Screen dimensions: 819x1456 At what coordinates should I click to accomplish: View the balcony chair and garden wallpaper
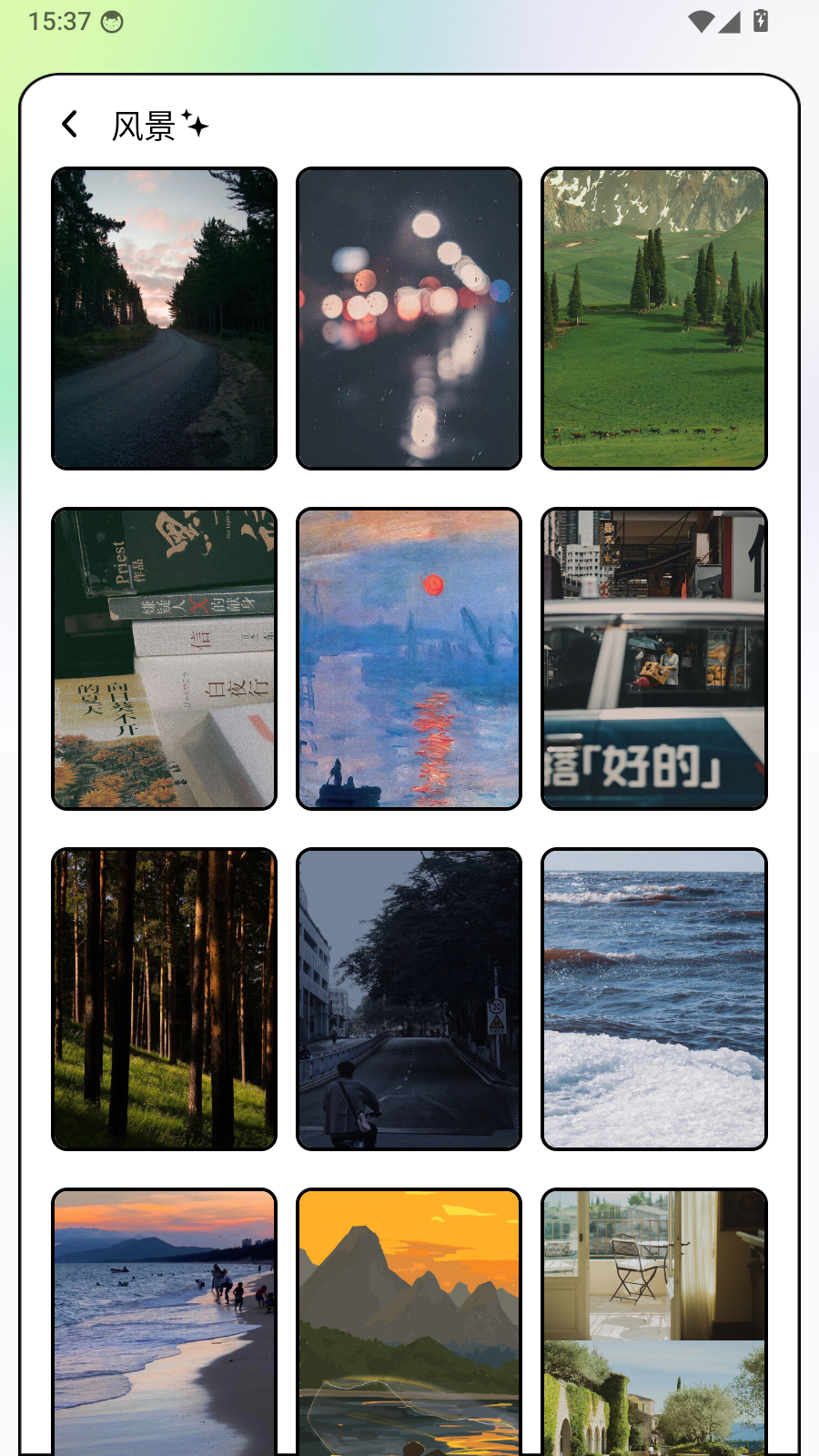point(654,1321)
